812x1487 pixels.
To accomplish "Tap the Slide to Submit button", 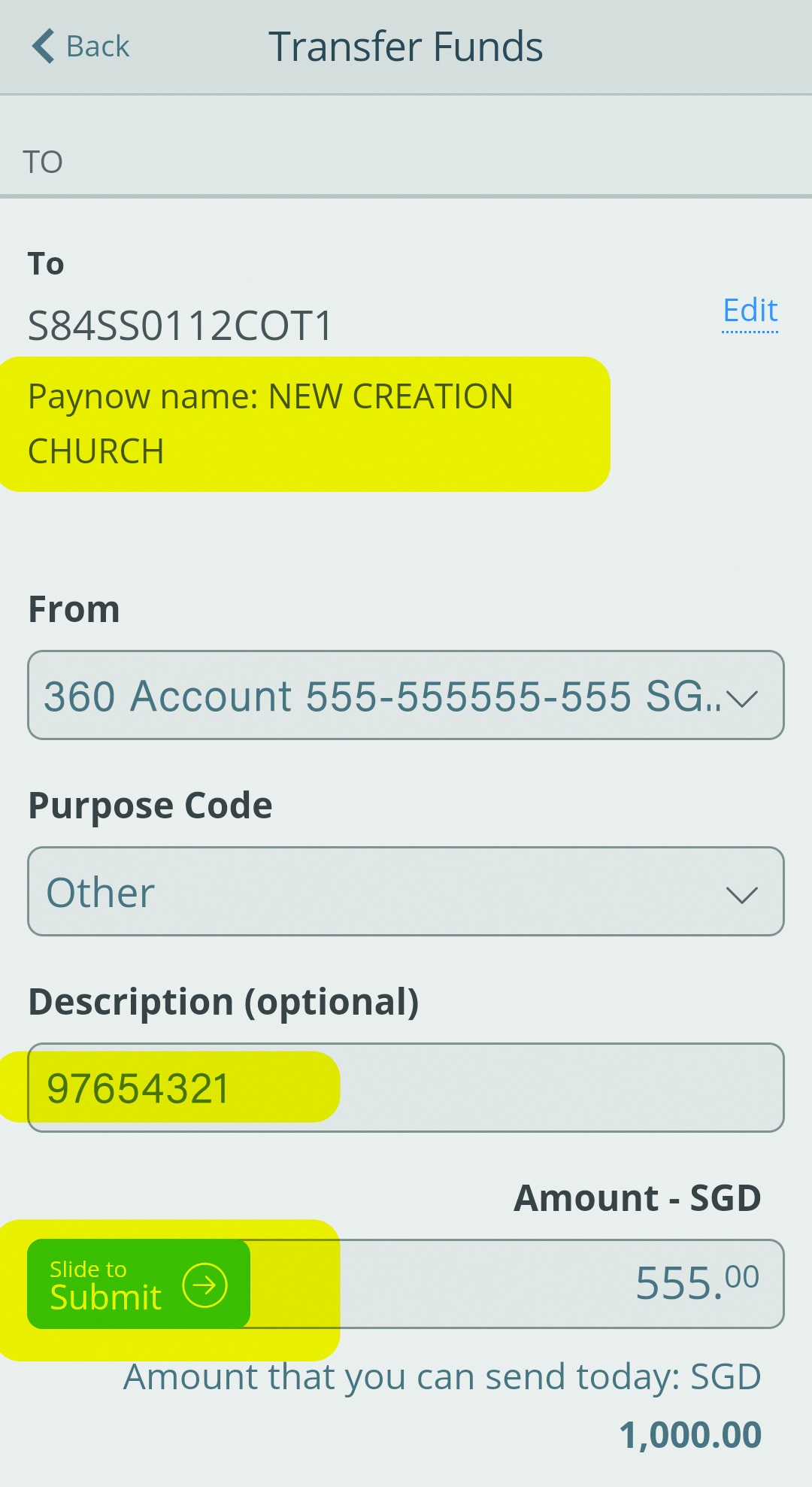I will pos(139,1284).
